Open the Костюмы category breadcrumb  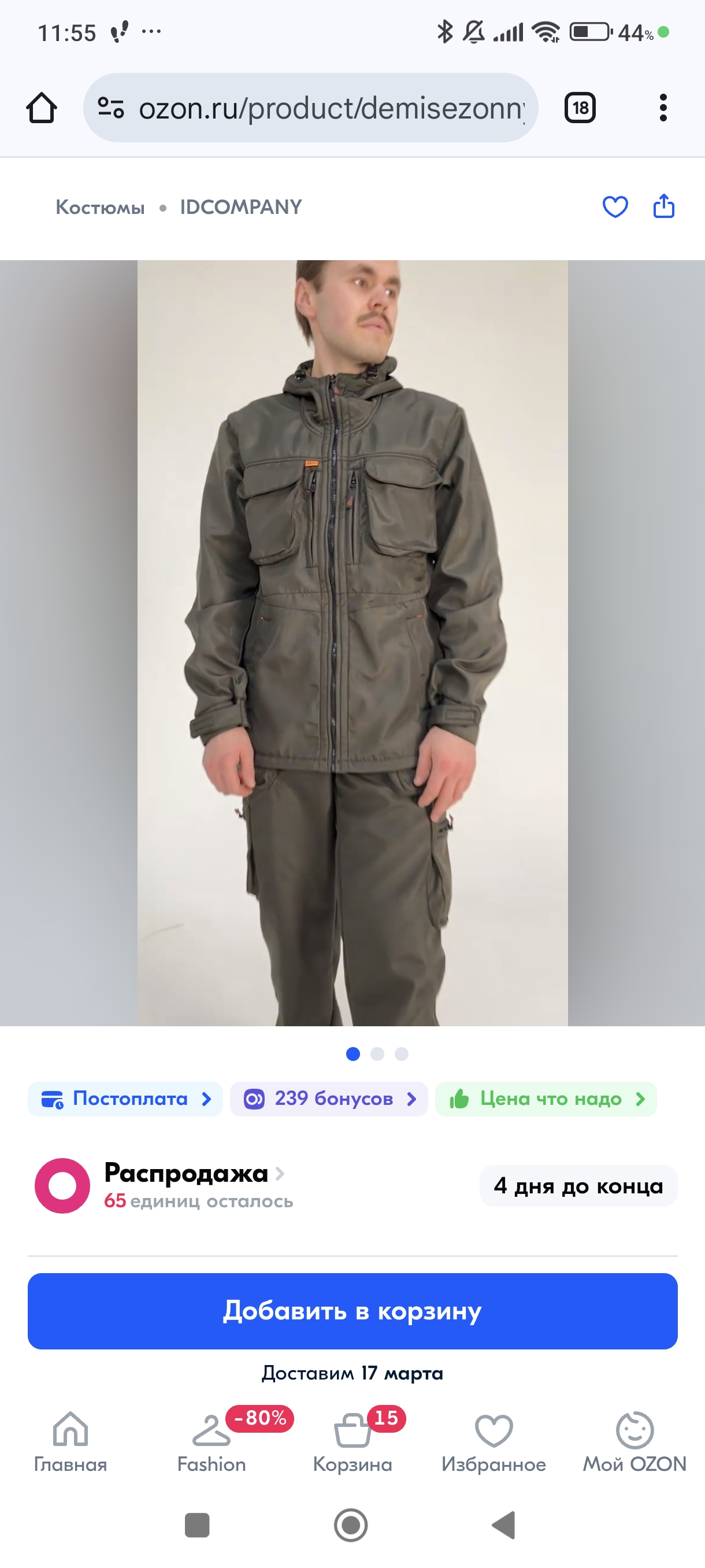pyautogui.click(x=101, y=207)
